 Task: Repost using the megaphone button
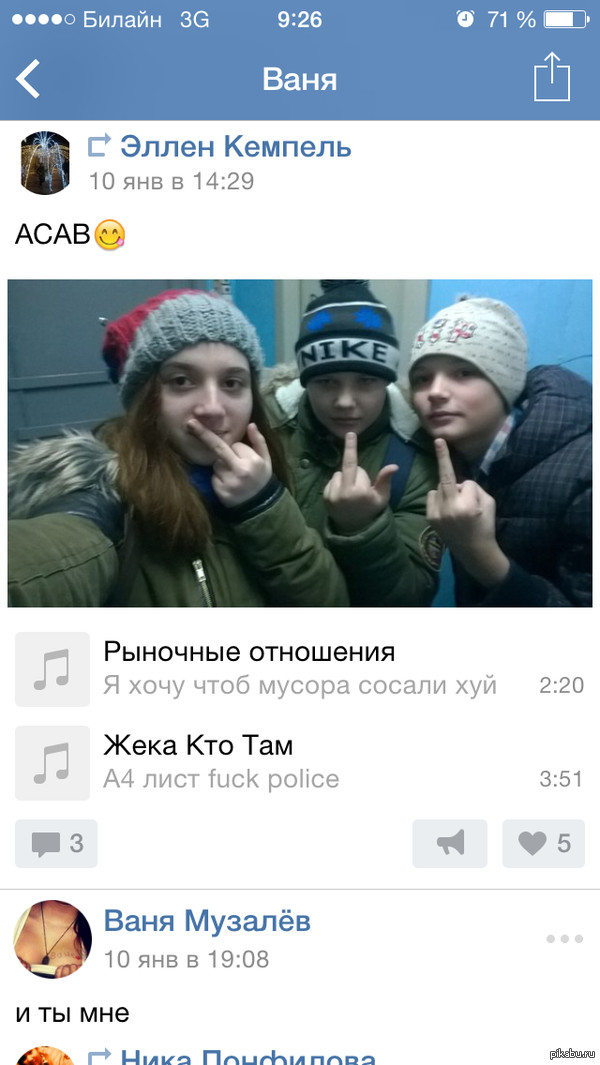(x=450, y=843)
